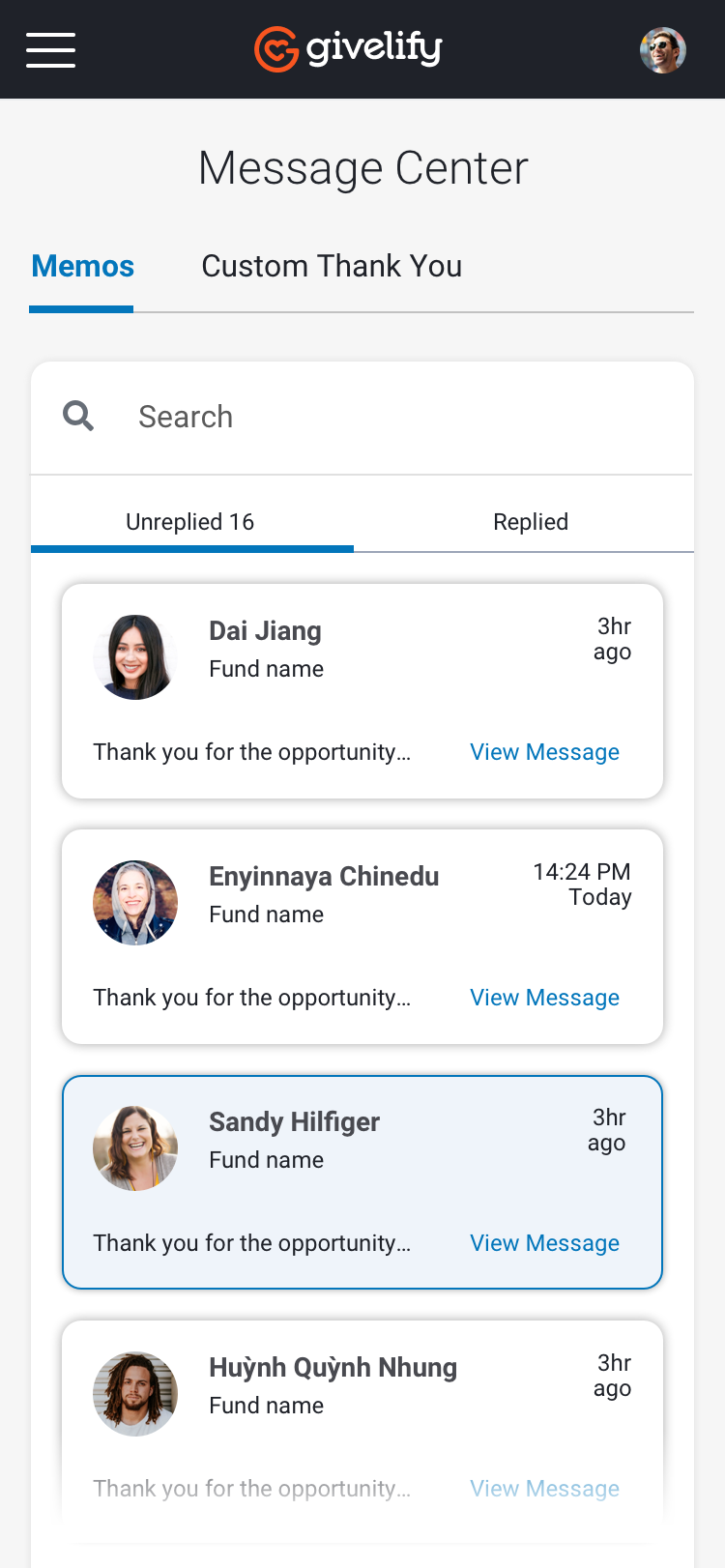Open the profile avatar in header
Viewport: 725px width, 1568px height.
coord(663,49)
